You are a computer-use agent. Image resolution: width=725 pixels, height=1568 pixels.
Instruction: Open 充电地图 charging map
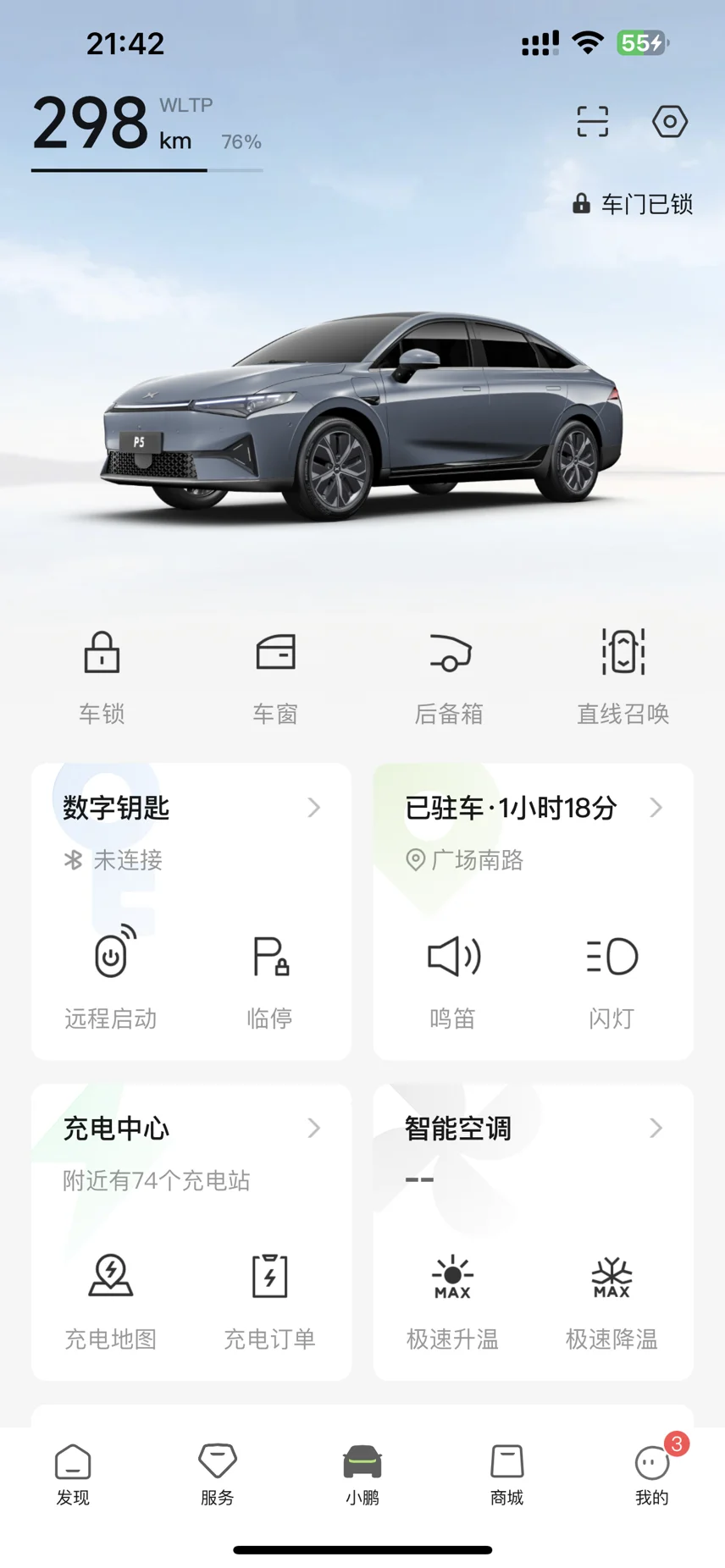[111, 1296]
